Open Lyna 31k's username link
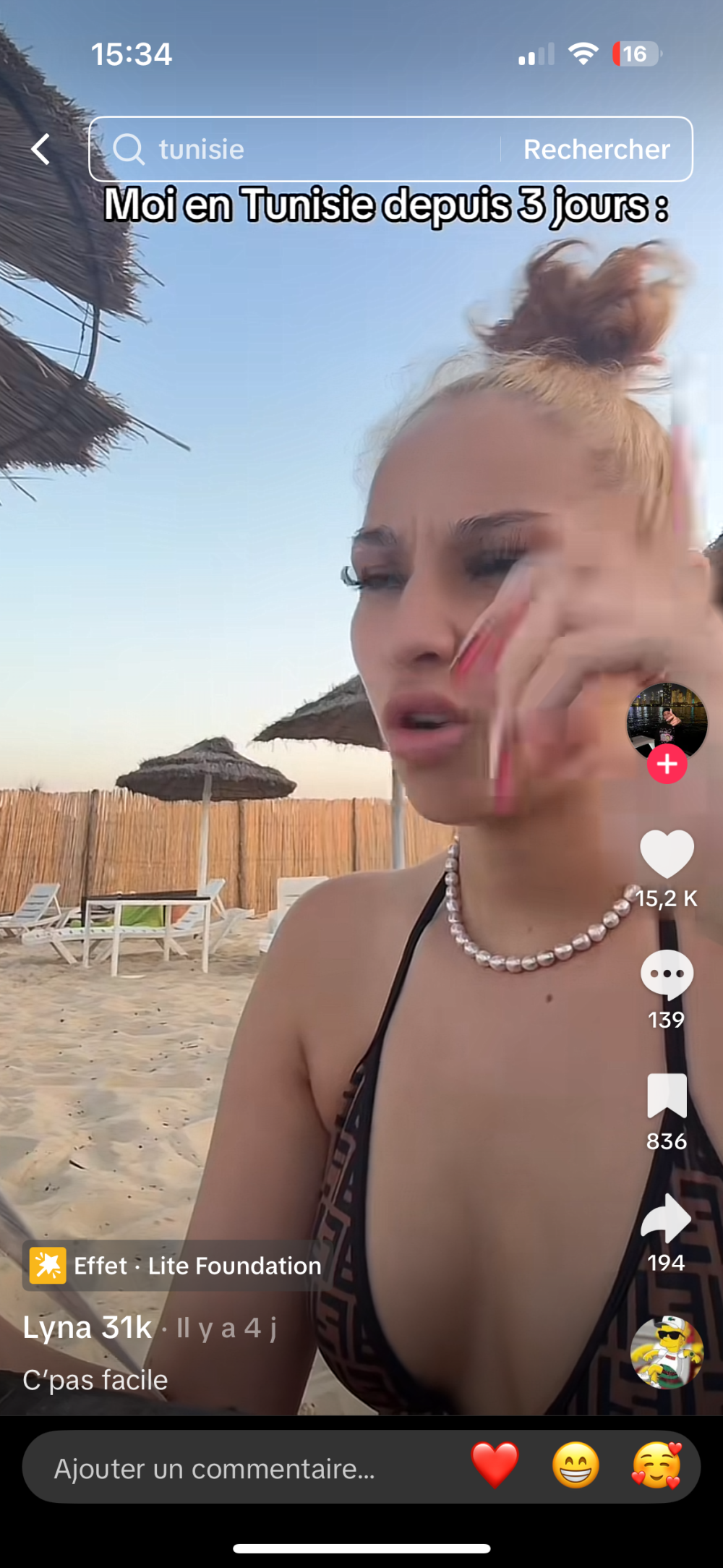The image size is (723, 1568). (x=87, y=1328)
